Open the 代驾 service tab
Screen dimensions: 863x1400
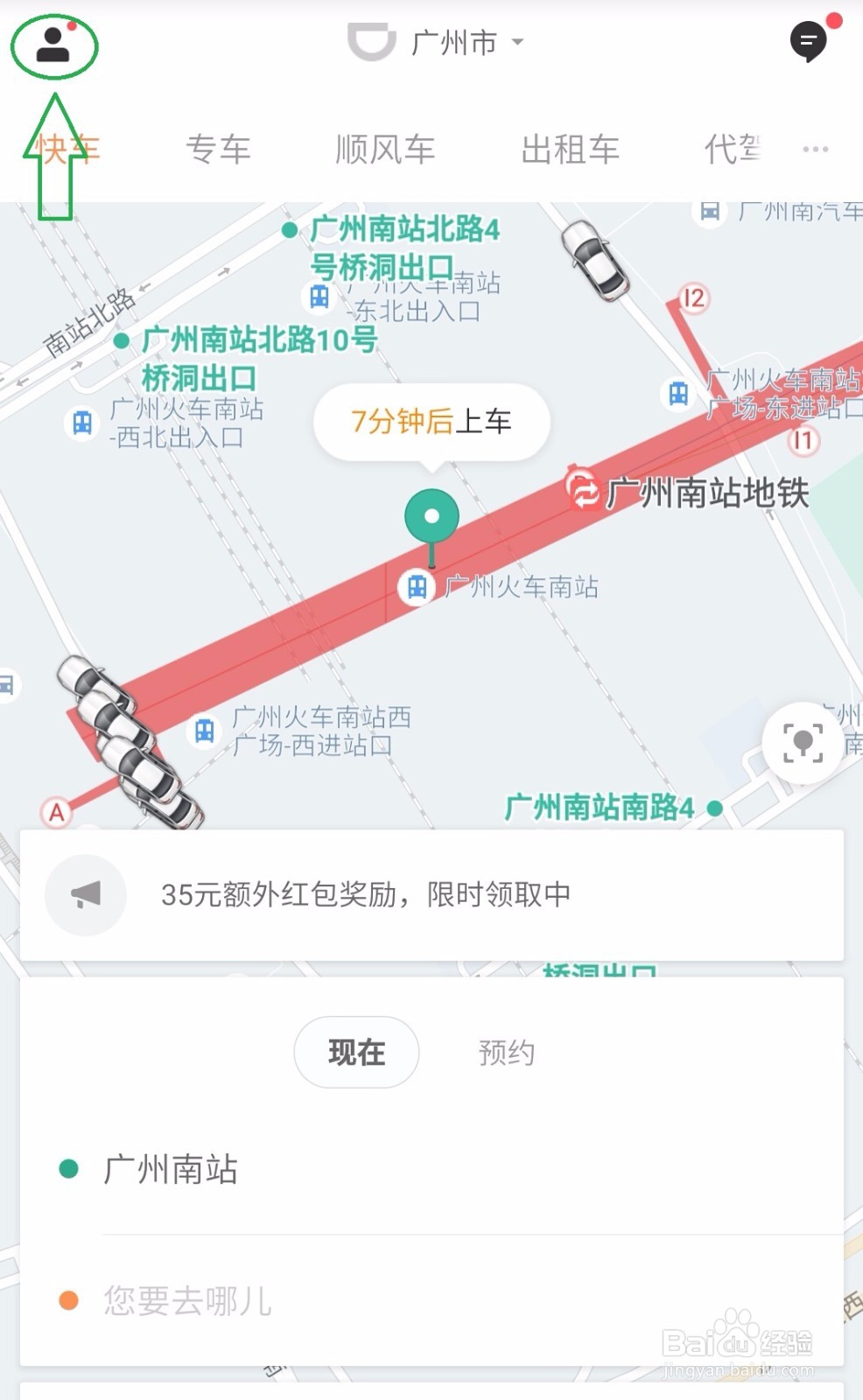point(733,147)
